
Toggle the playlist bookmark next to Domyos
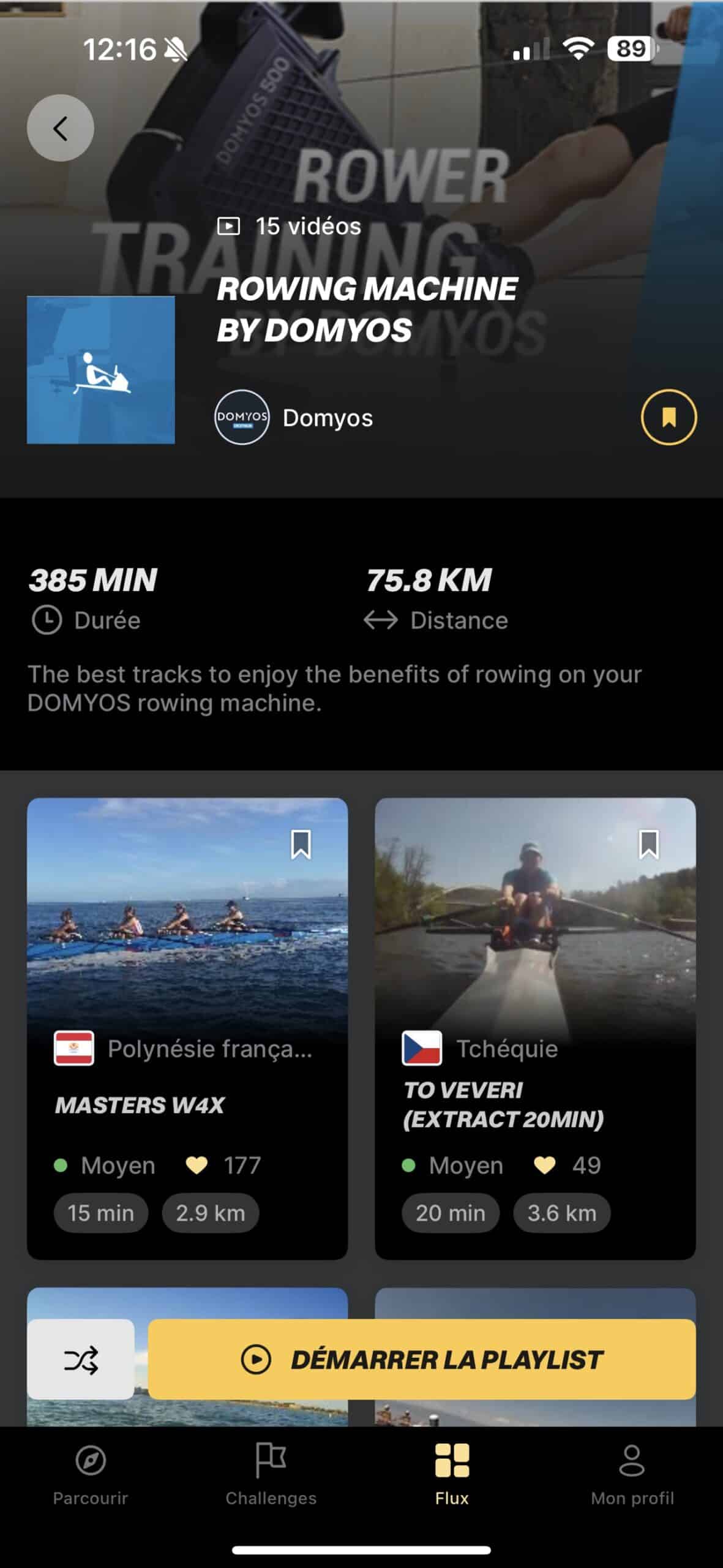click(668, 417)
